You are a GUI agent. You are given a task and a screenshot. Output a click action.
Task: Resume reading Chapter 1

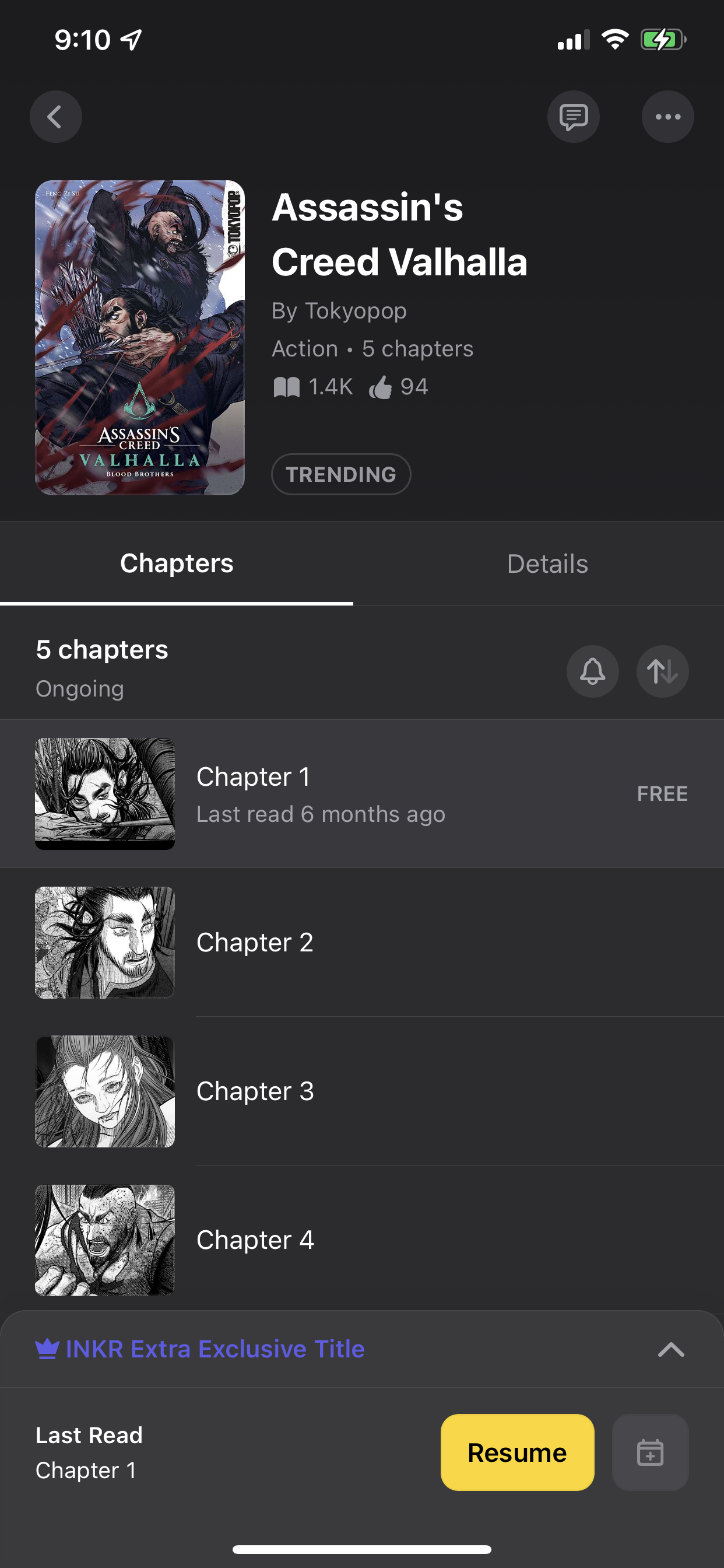click(516, 1452)
